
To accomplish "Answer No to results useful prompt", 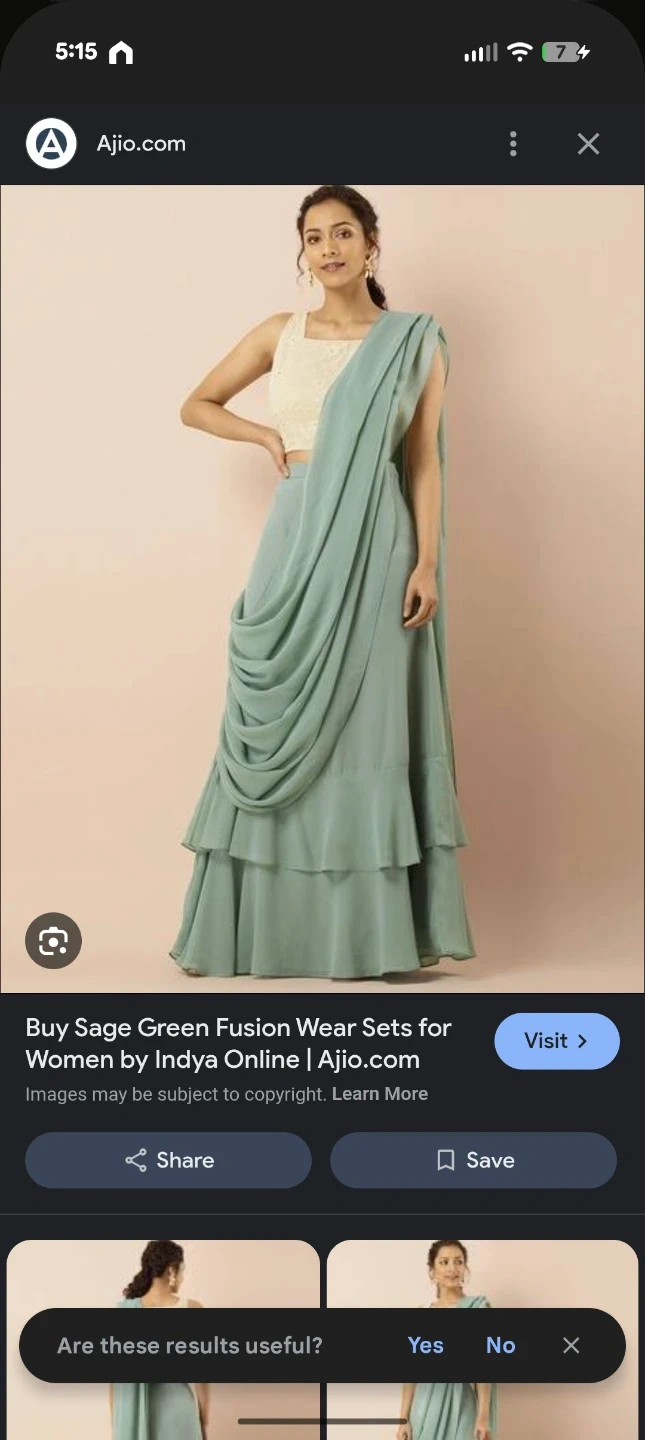I will pyautogui.click(x=501, y=1346).
